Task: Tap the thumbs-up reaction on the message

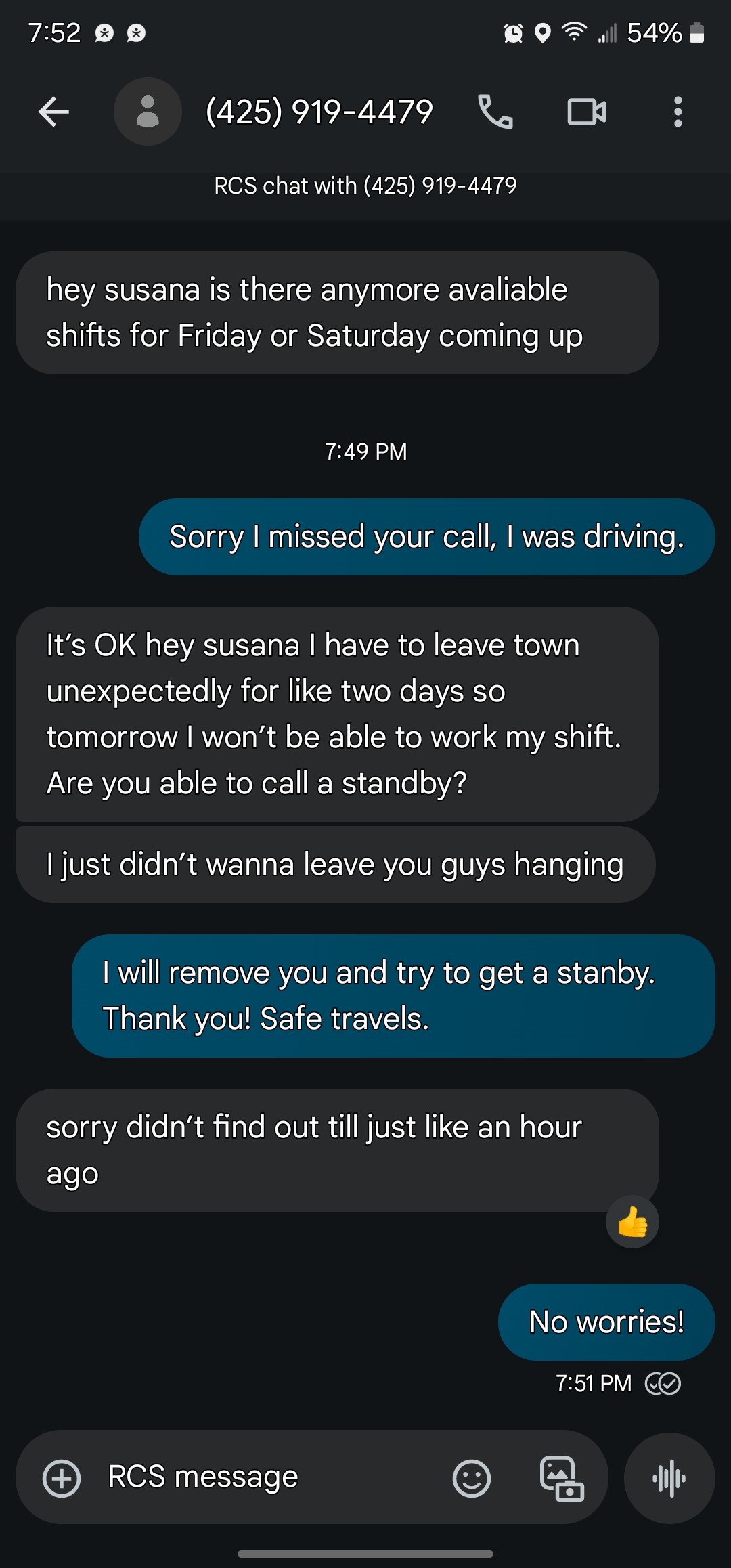Action: (632, 1222)
